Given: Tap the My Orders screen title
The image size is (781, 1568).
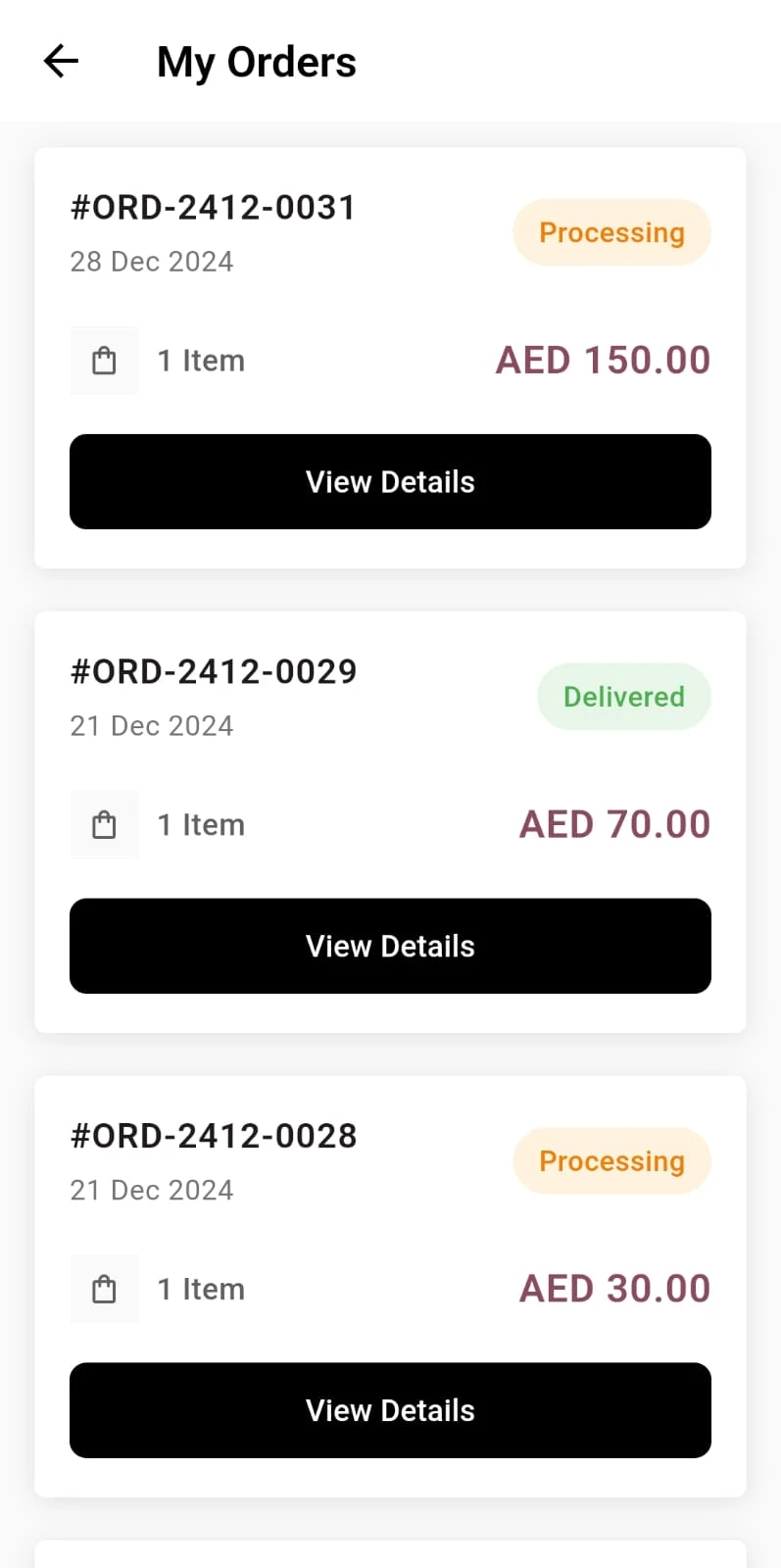Looking at the screenshot, I should (256, 61).
